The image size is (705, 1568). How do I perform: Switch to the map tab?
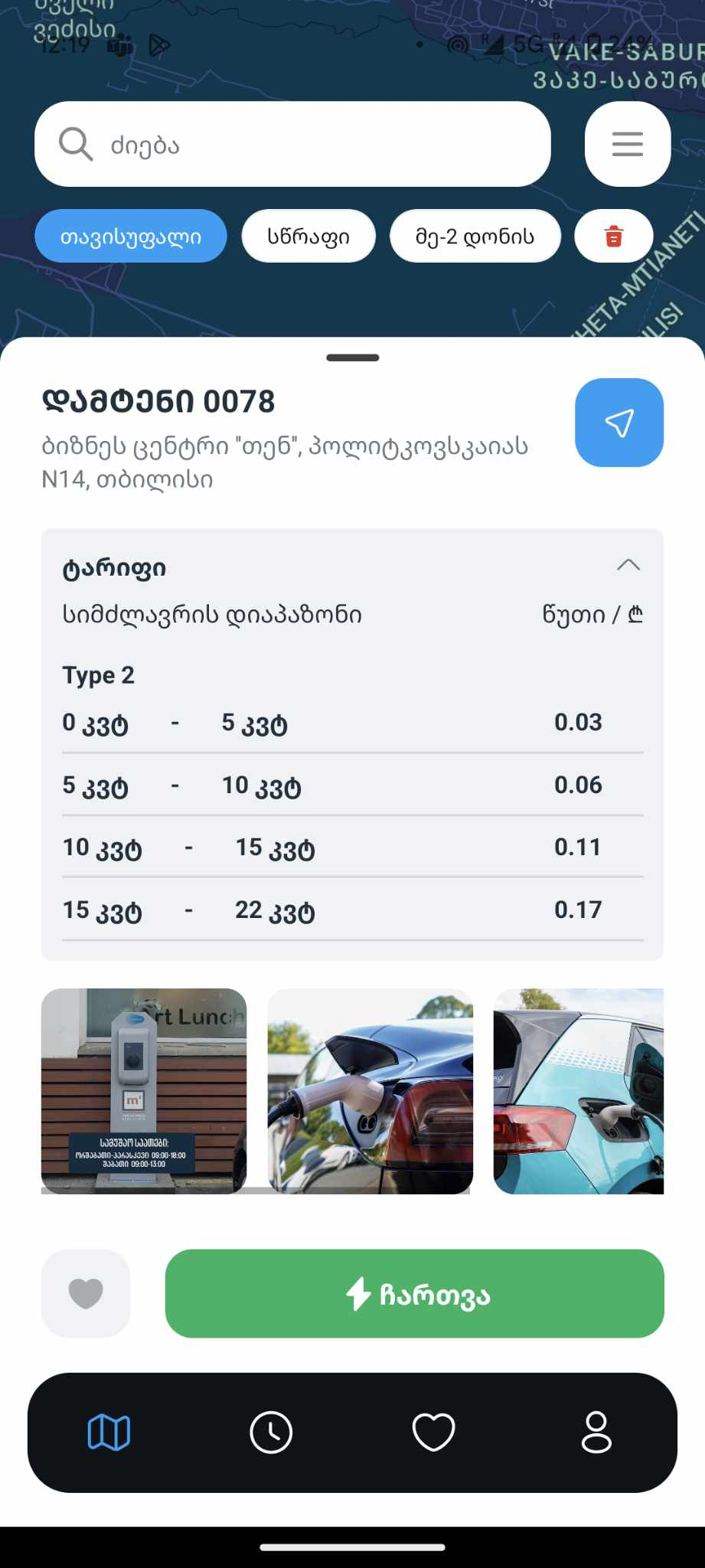(x=109, y=1432)
